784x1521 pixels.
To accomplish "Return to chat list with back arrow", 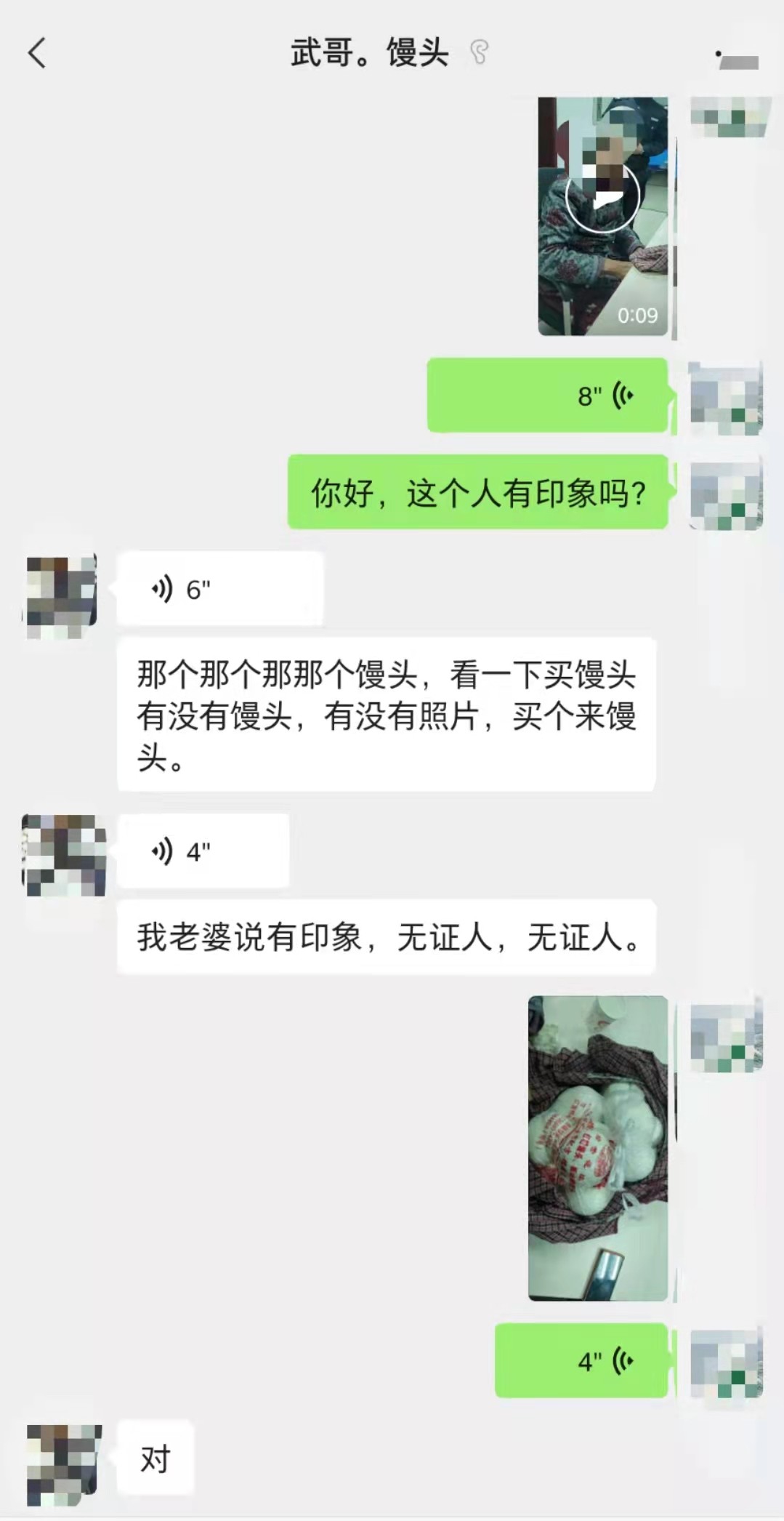I will point(35,52).
